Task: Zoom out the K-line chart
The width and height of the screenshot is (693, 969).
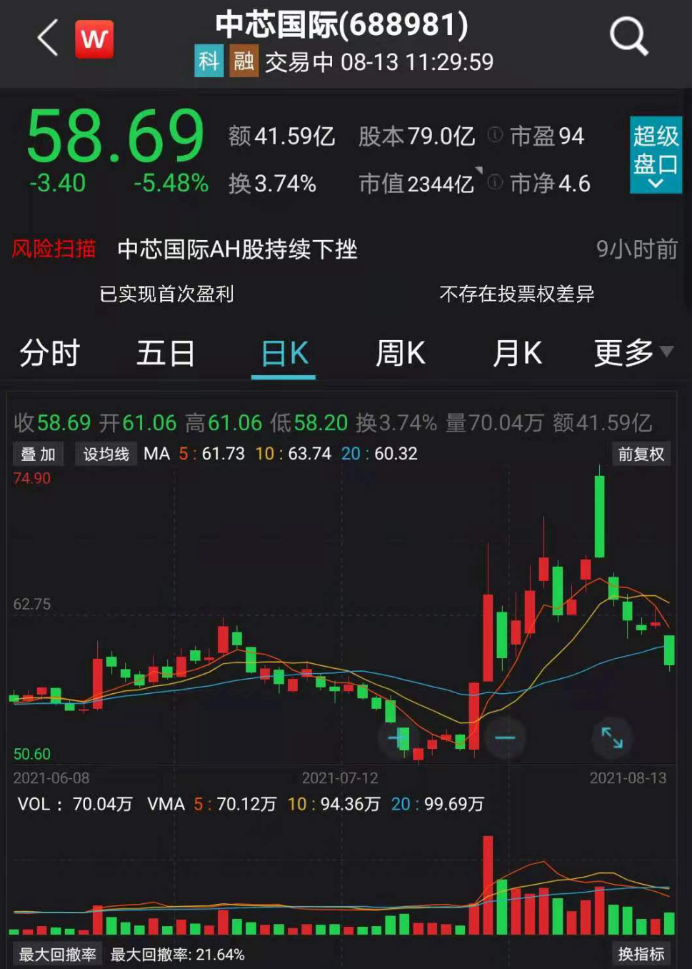Action: (505, 738)
